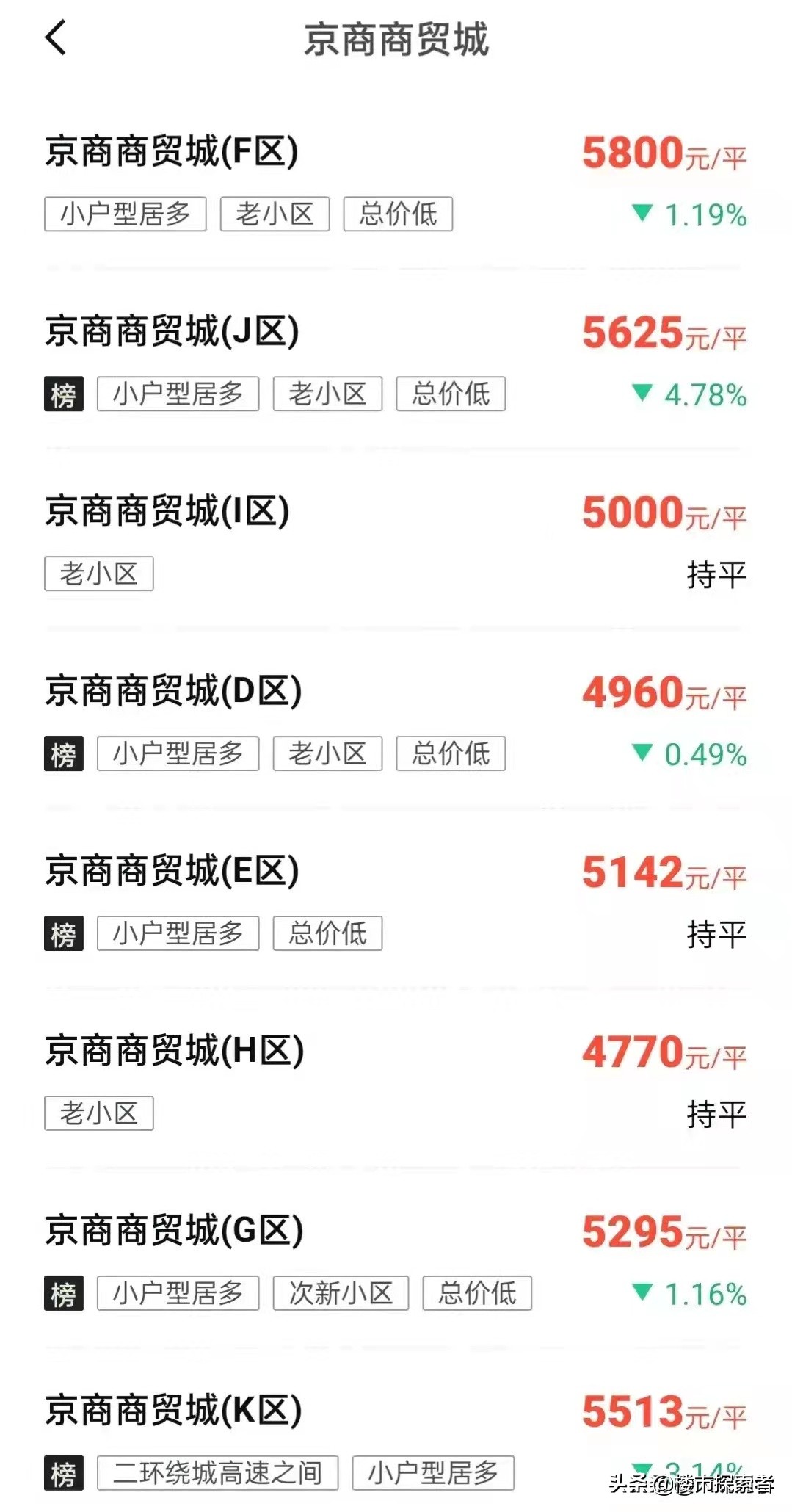Click the 榜 badge beside 京商商贸城(E区)
This screenshot has height=1512, width=792.
(63, 933)
